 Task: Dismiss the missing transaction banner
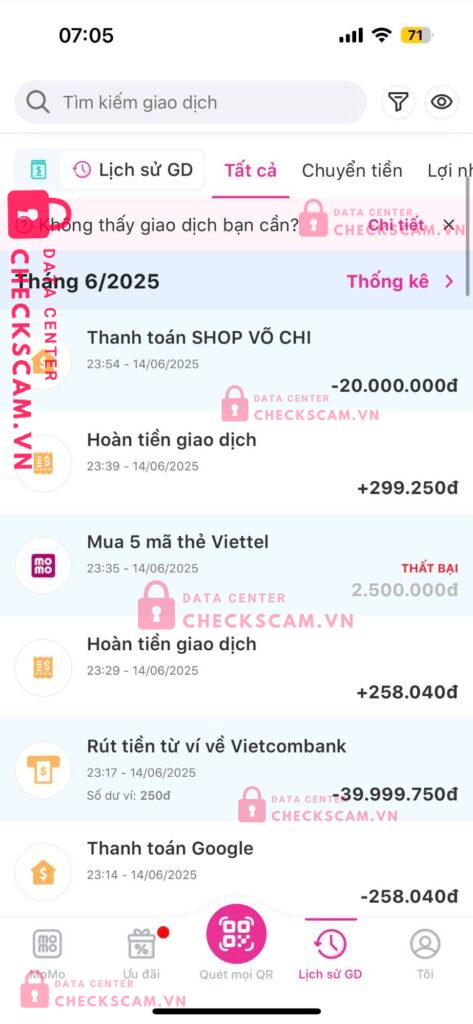[x=449, y=225]
